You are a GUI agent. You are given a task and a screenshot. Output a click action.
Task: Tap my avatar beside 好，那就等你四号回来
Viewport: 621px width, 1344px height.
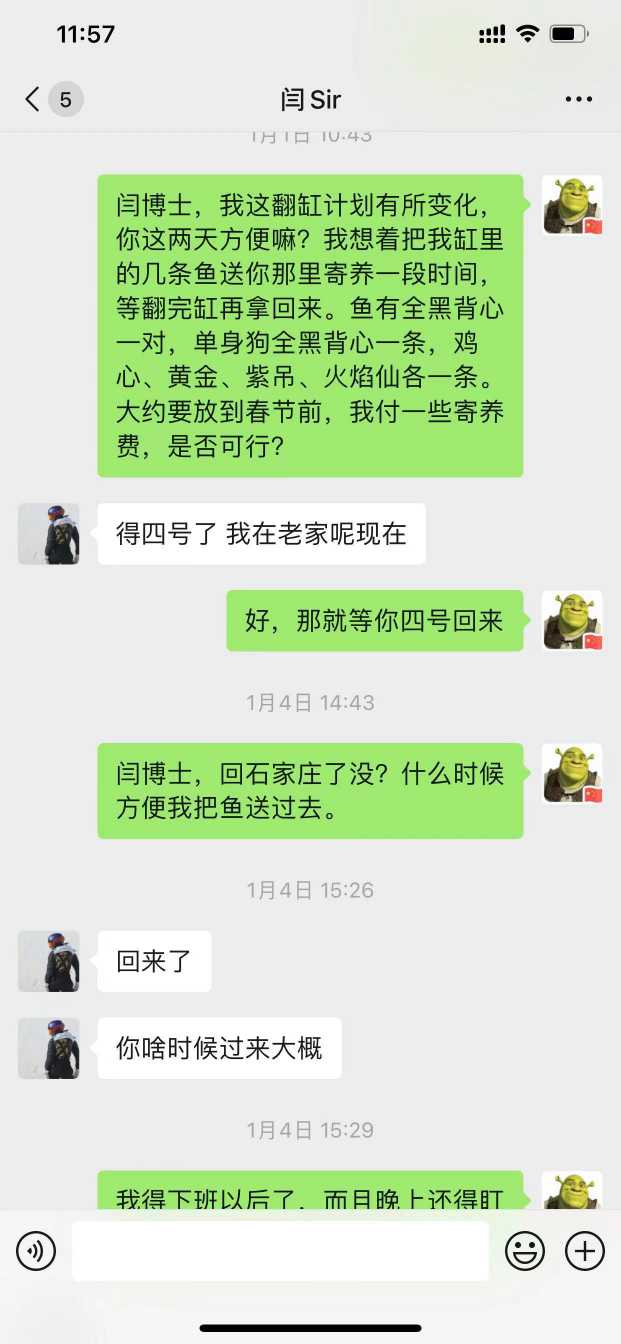[x=572, y=621]
